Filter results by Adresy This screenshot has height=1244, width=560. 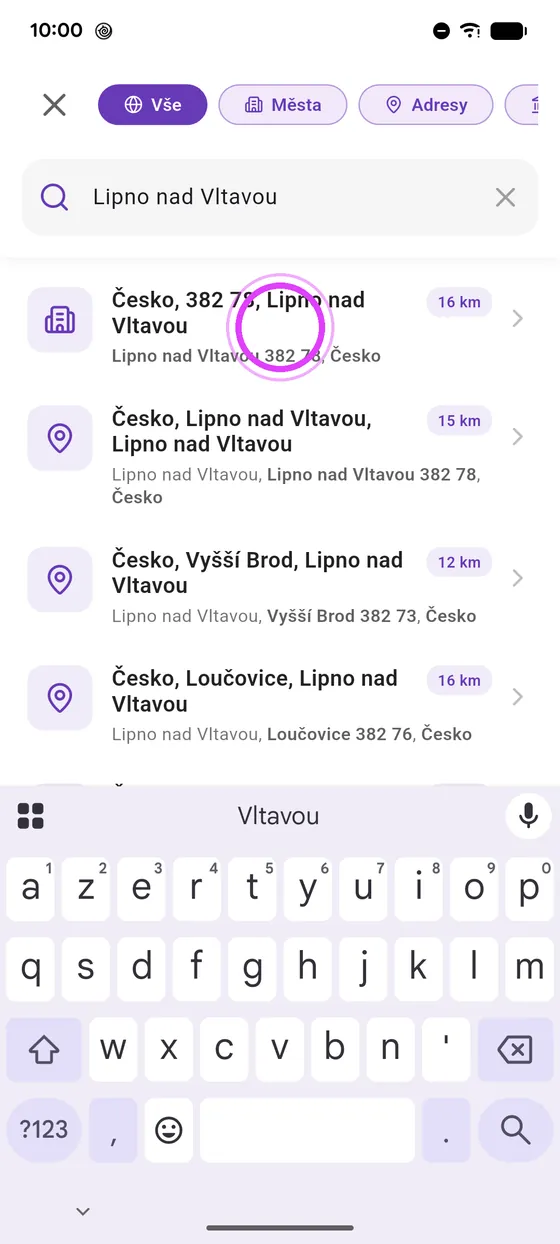coord(426,105)
